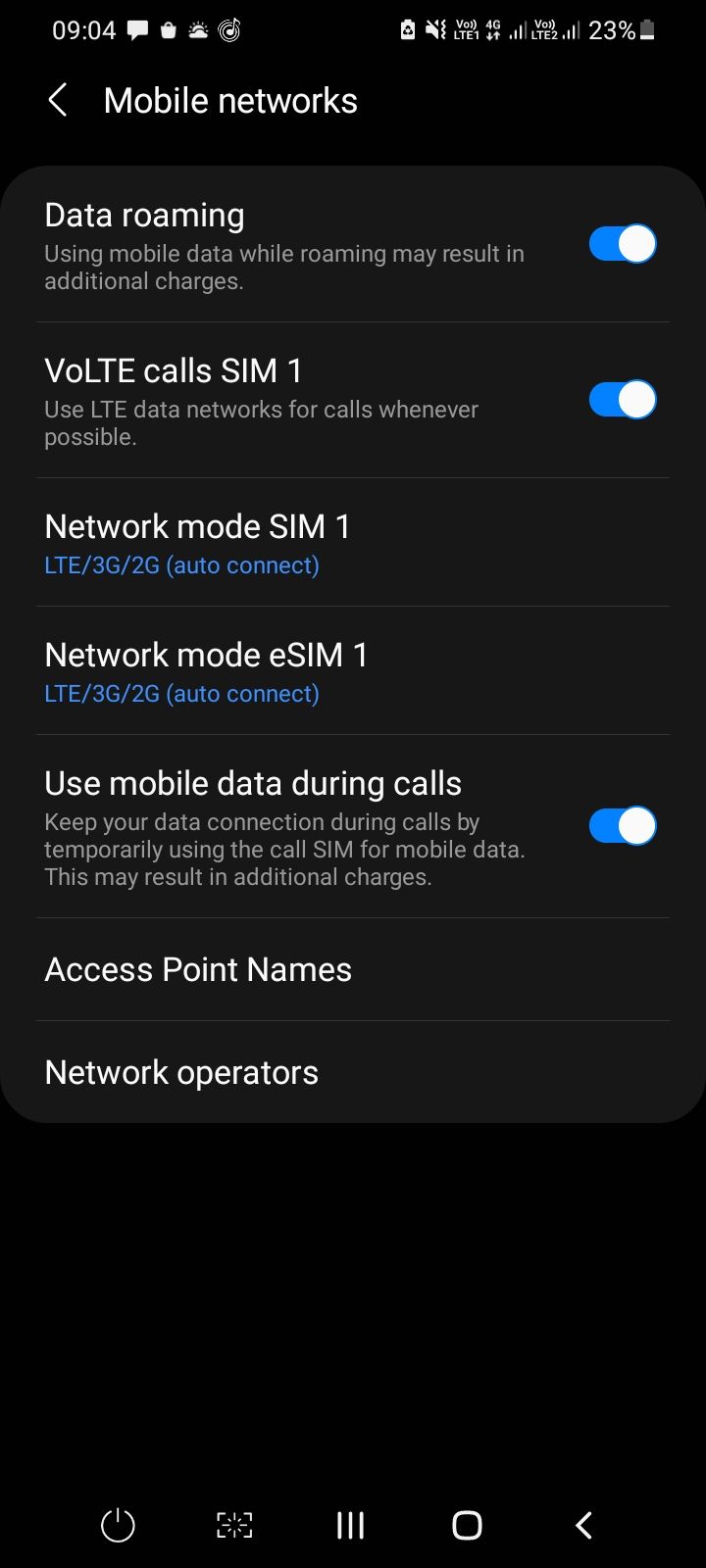The height and width of the screenshot is (1568, 706).
Task: Open the messaging notification icon
Action: click(x=137, y=29)
